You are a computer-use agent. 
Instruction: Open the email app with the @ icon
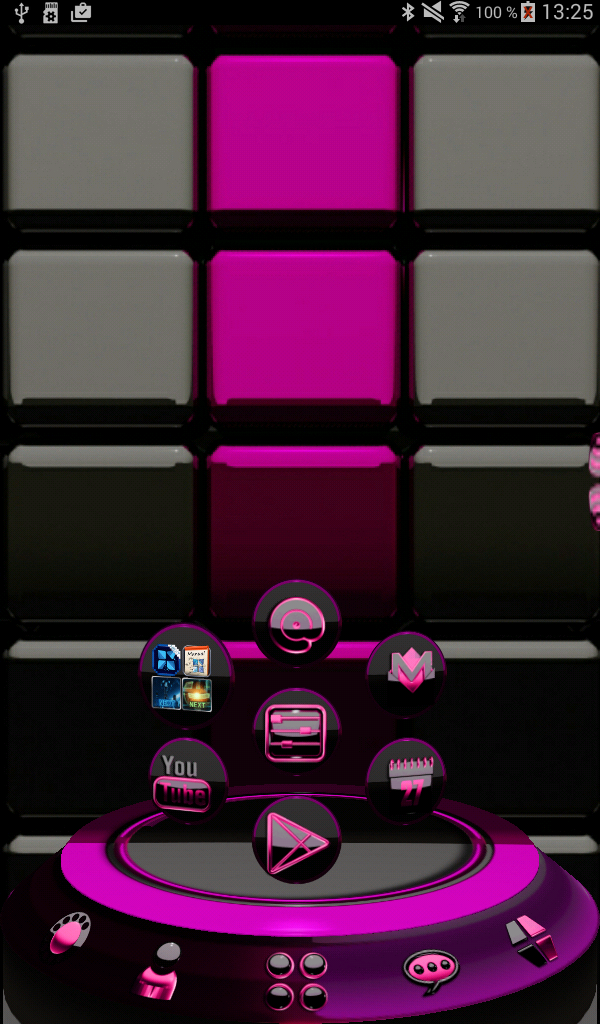pyautogui.click(x=296, y=623)
